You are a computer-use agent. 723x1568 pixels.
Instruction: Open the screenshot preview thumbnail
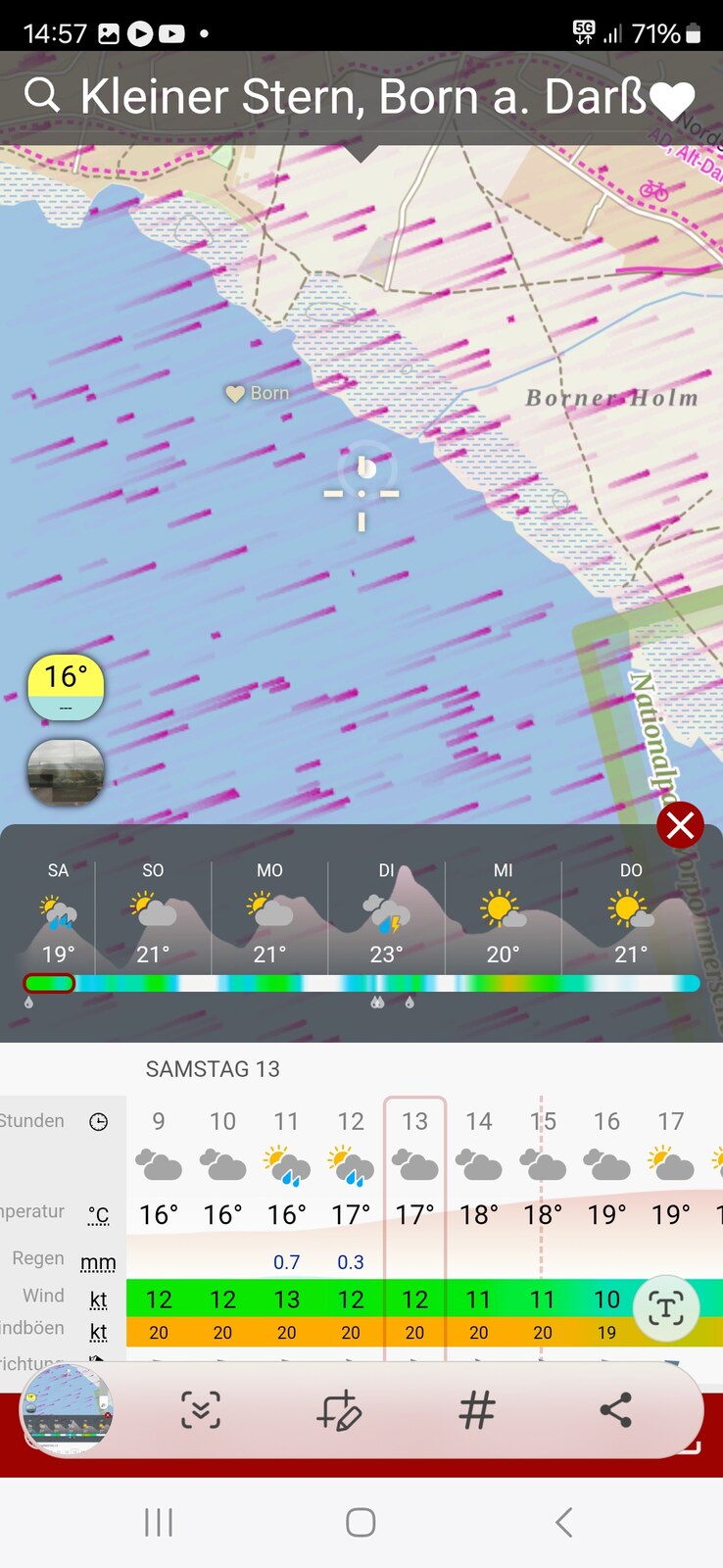coord(68,1409)
